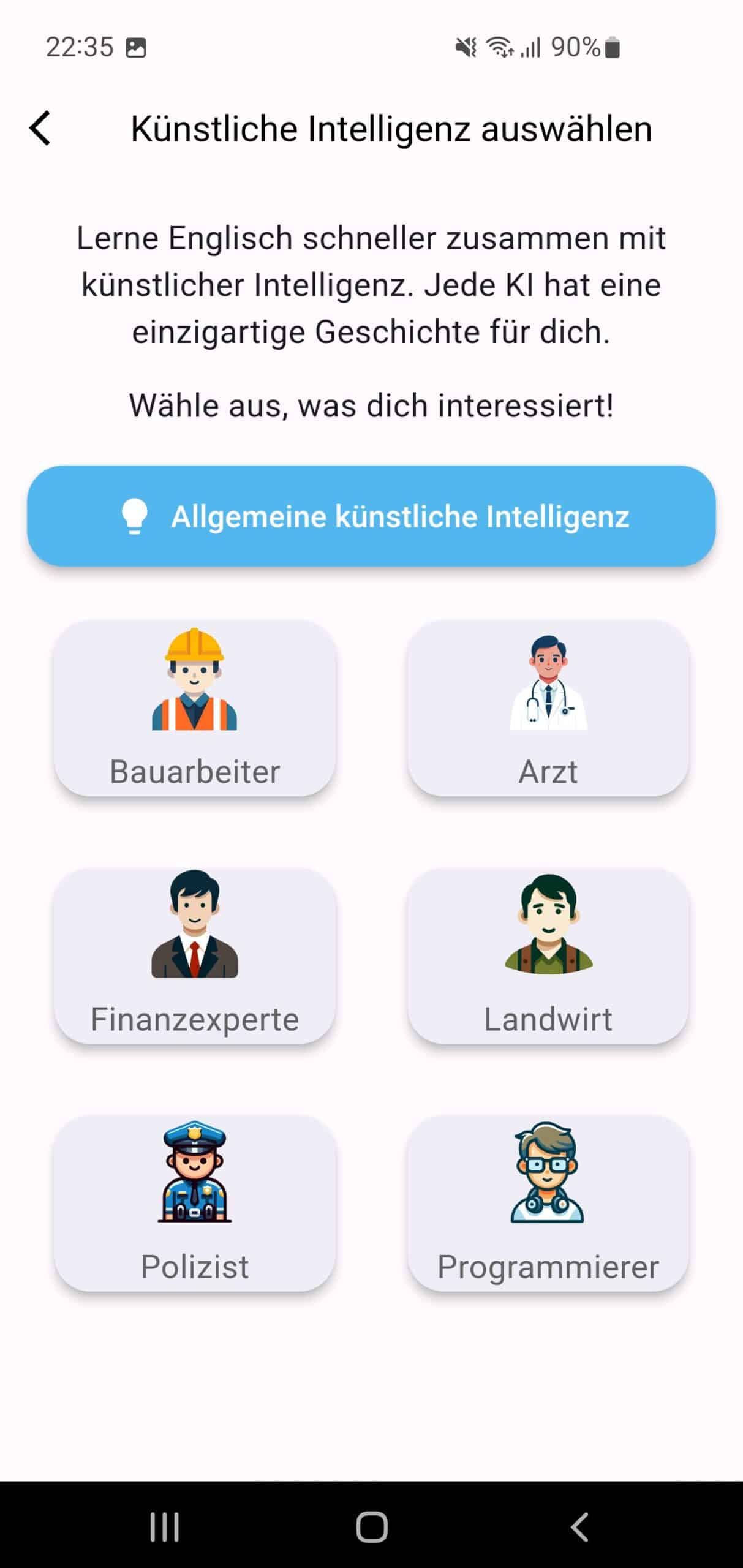Select the Landwirt AI card

point(548,956)
